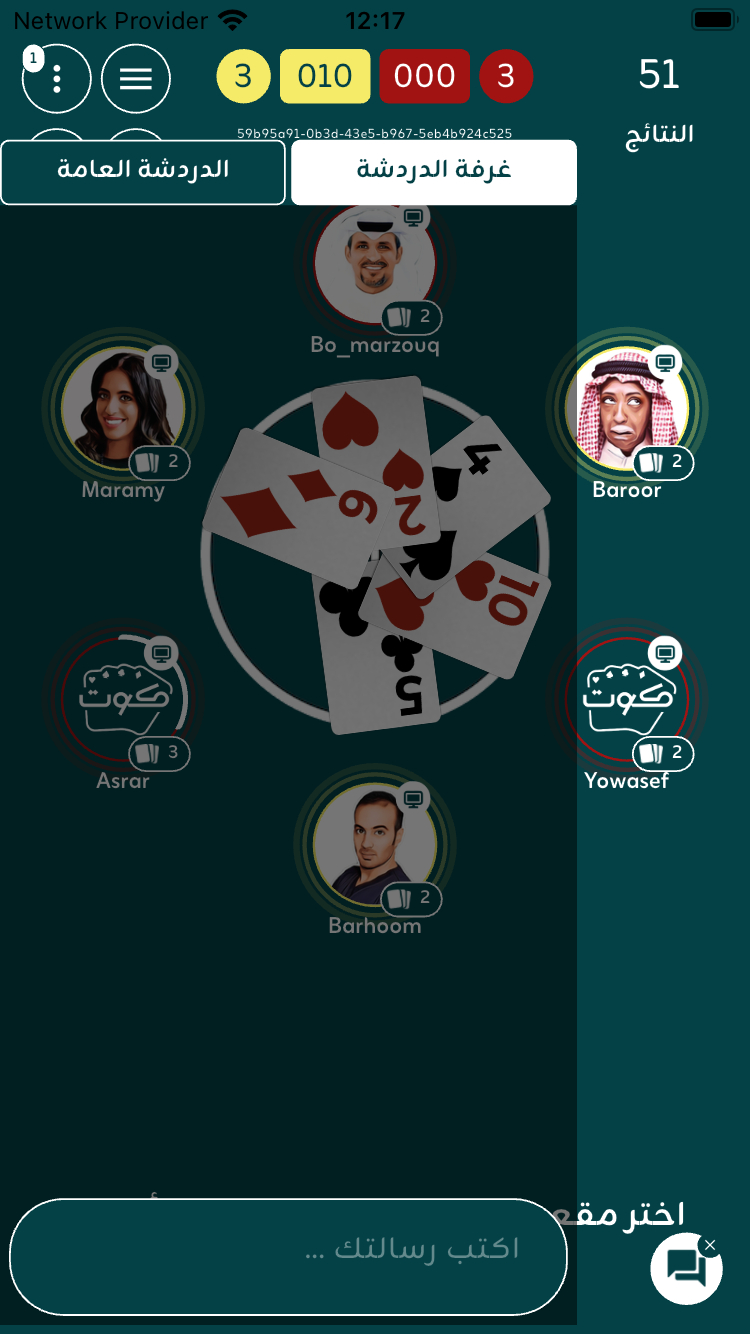Image resolution: width=750 pixels, height=1334 pixels.
Task: Open النتائج results panel
Action: coord(659,134)
